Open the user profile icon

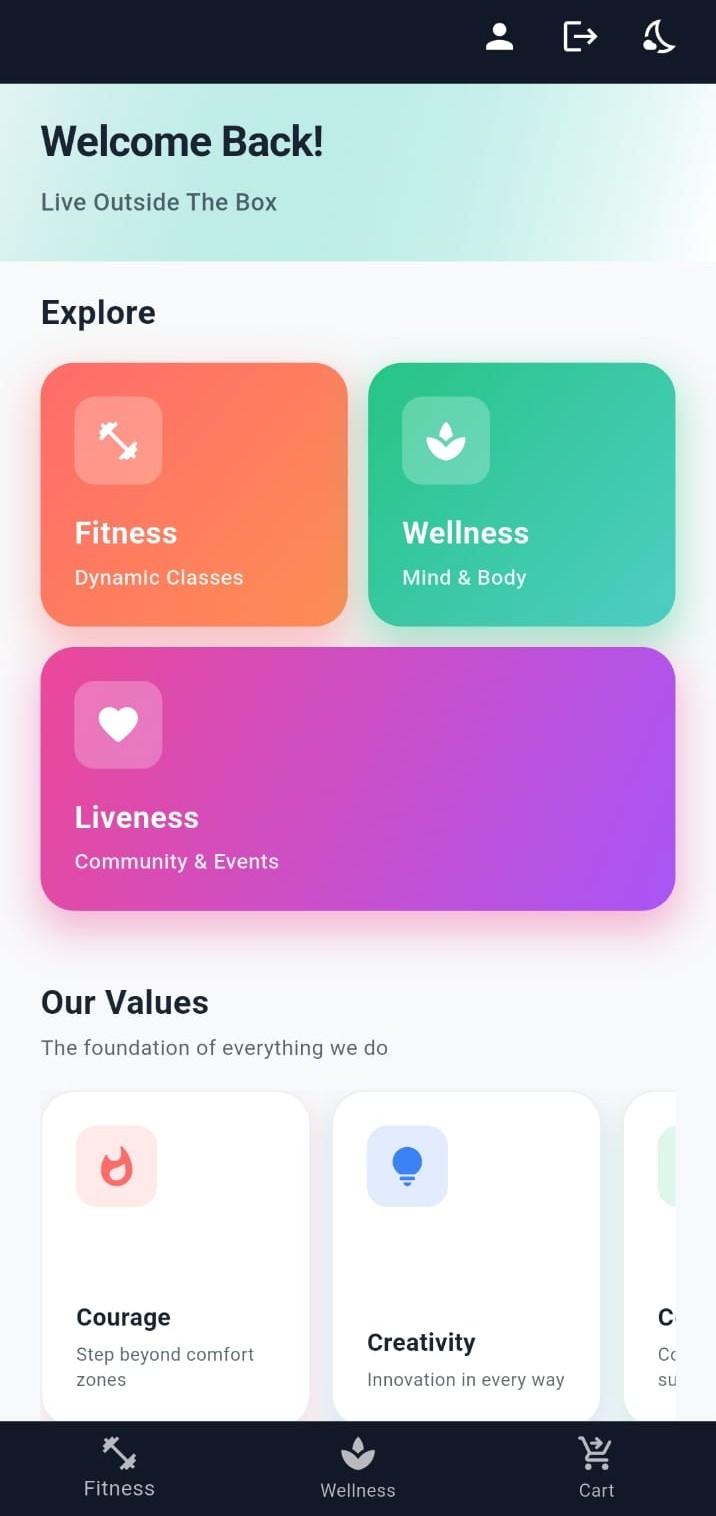coord(499,38)
